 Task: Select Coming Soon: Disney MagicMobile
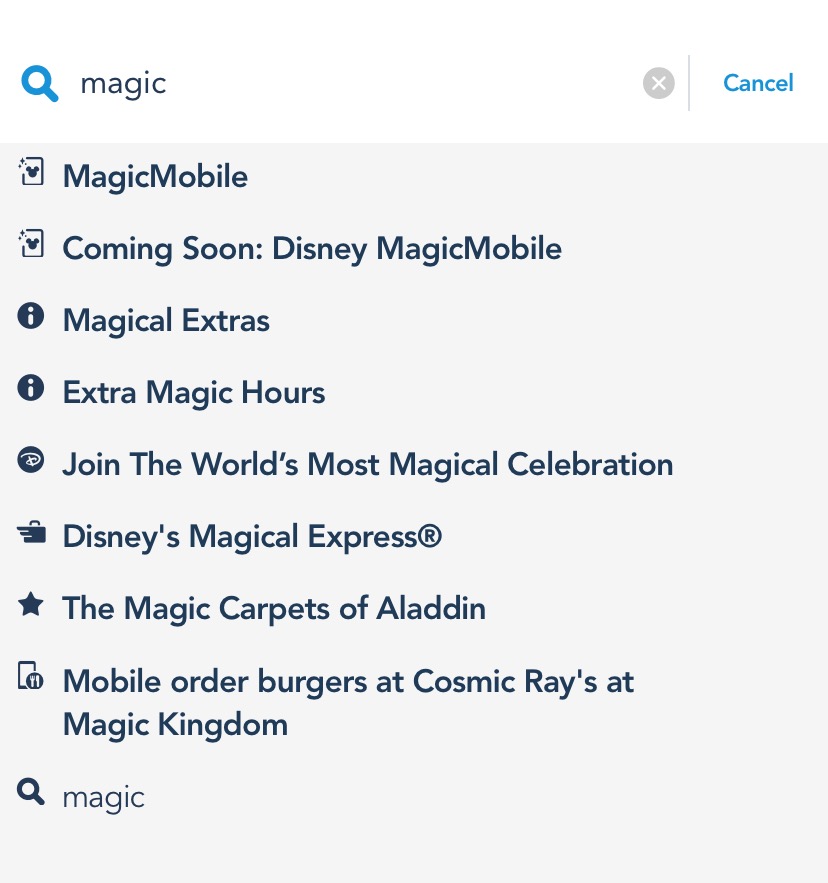[312, 249]
